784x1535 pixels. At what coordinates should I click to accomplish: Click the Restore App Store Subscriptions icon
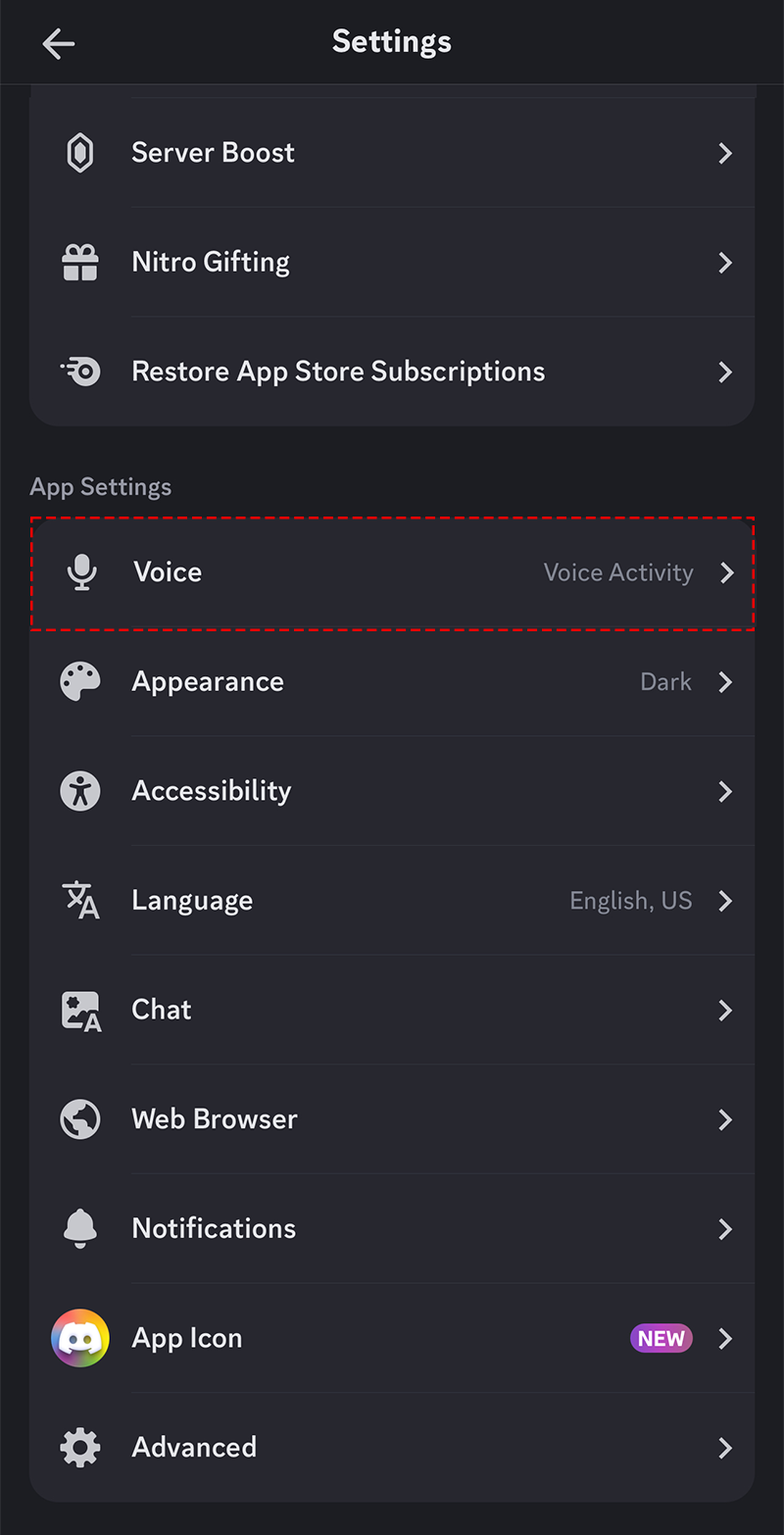click(81, 371)
